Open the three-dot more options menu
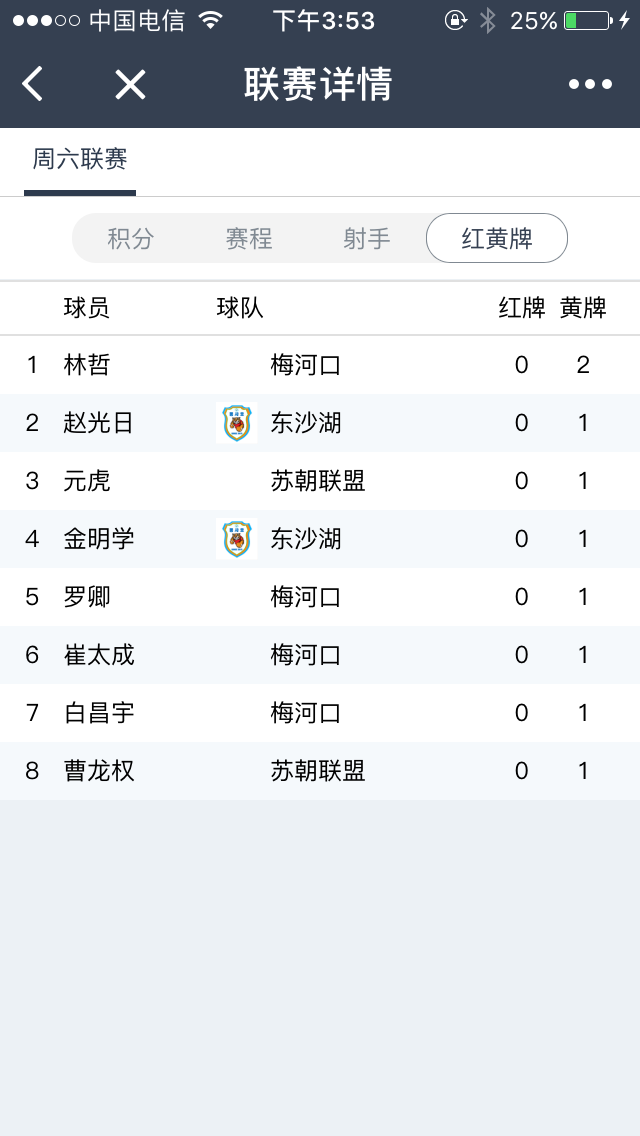The height and width of the screenshot is (1136, 640). tap(590, 85)
